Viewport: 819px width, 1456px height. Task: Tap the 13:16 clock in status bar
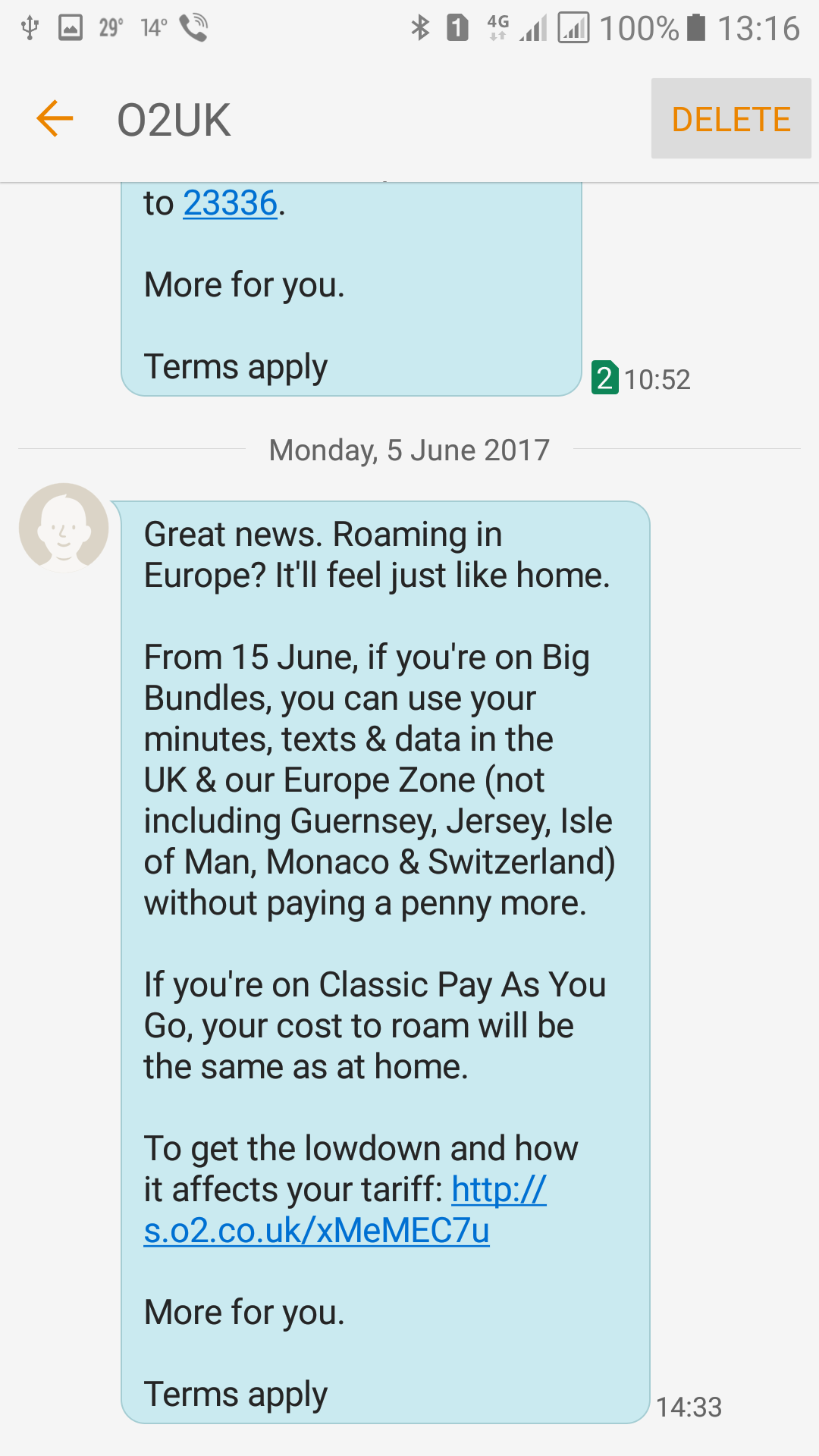(761, 27)
